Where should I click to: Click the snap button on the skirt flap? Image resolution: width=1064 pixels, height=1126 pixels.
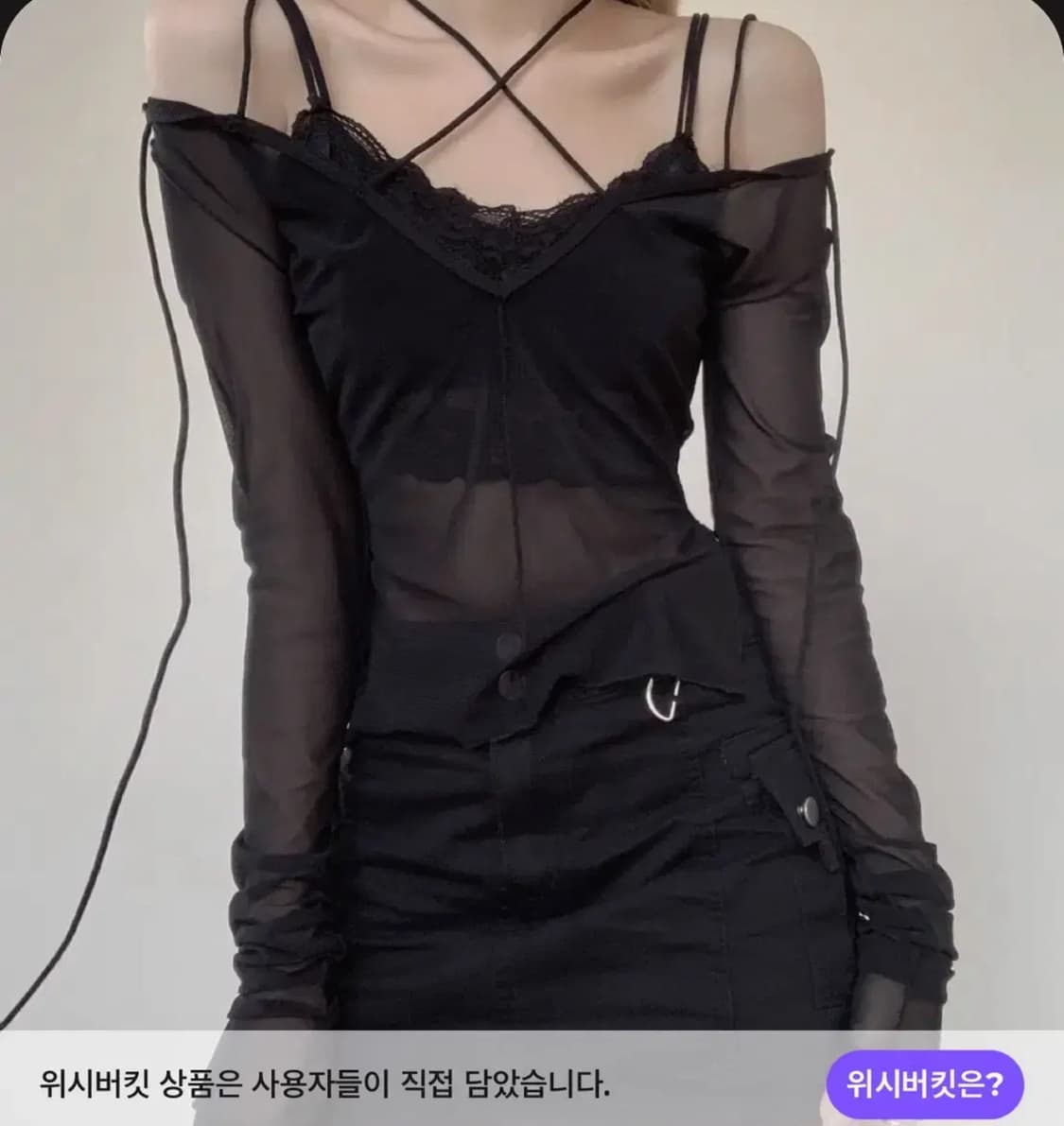(809, 809)
